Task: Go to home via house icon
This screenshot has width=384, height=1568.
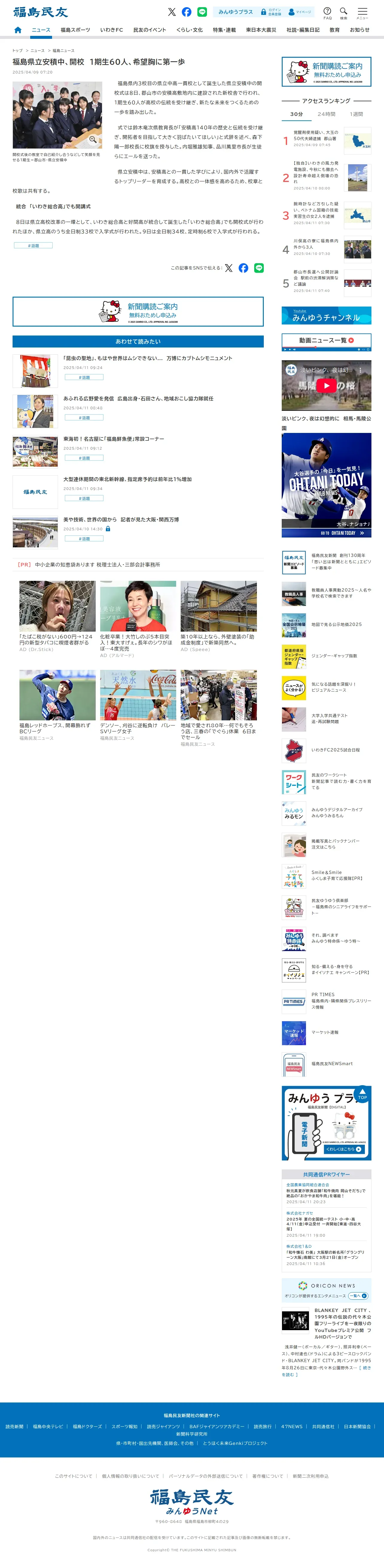Action: [18, 30]
